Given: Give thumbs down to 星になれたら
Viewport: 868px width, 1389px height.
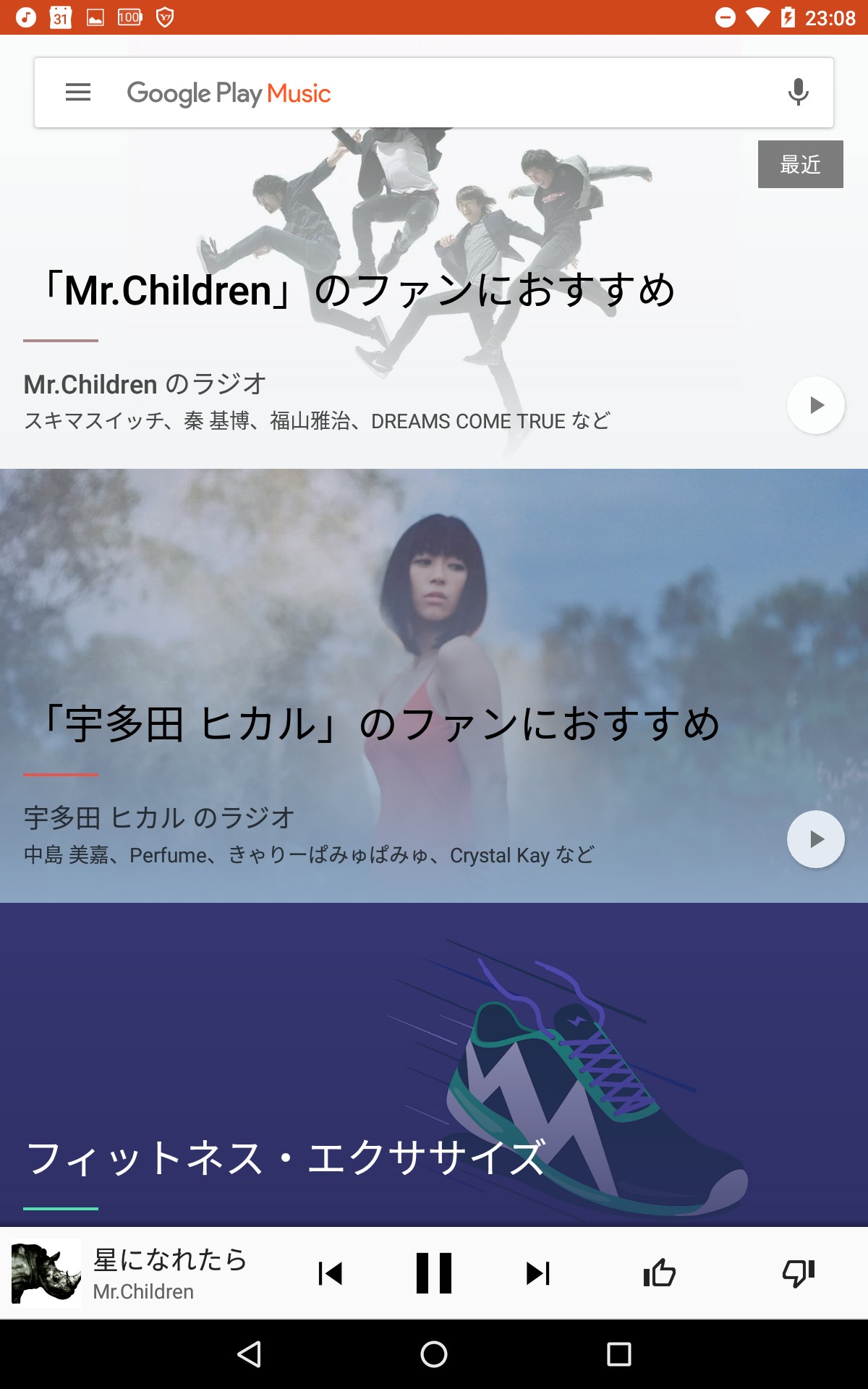Looking at the screenshot, I should point(799,1273).
